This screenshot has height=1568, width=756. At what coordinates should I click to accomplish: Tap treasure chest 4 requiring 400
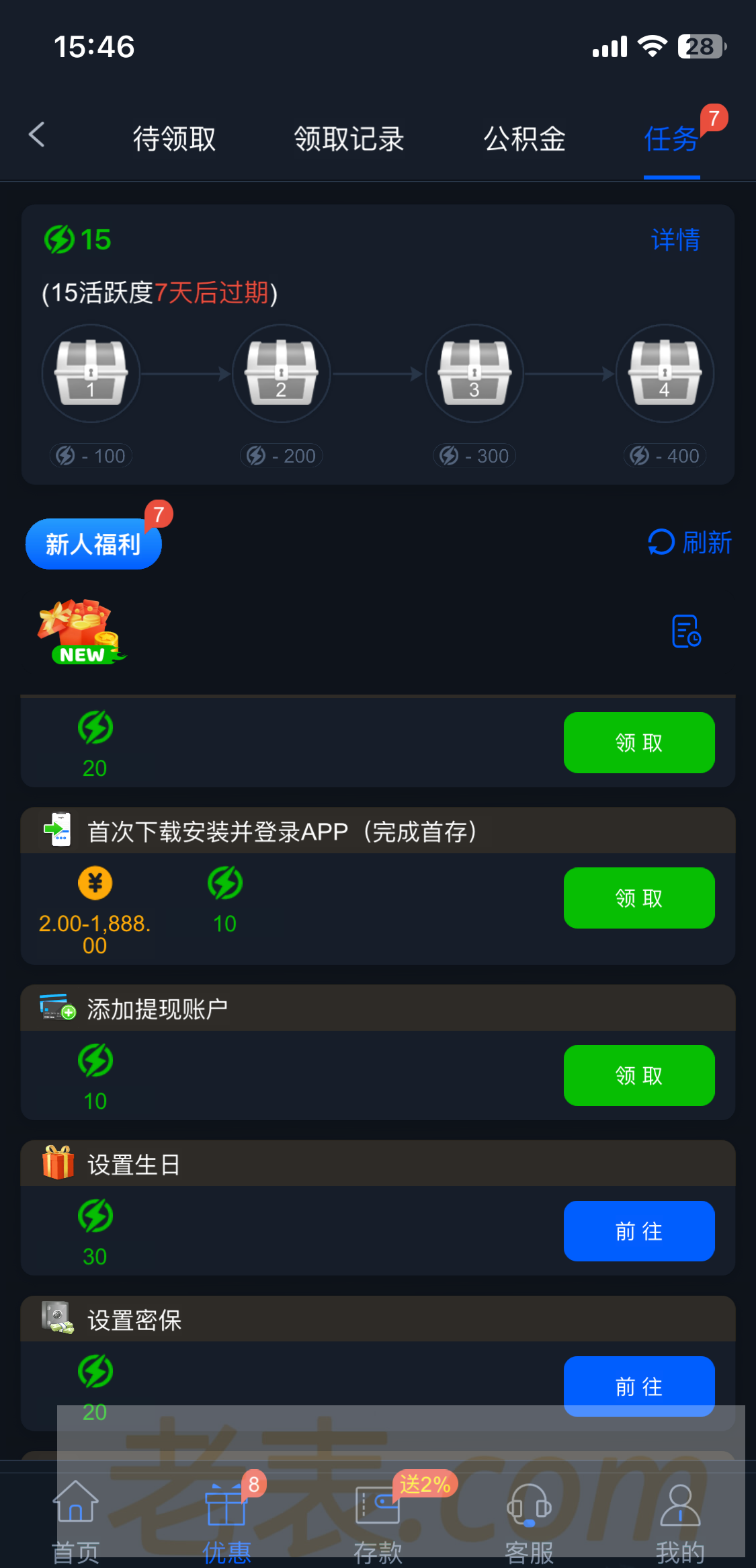coord(665,373)
